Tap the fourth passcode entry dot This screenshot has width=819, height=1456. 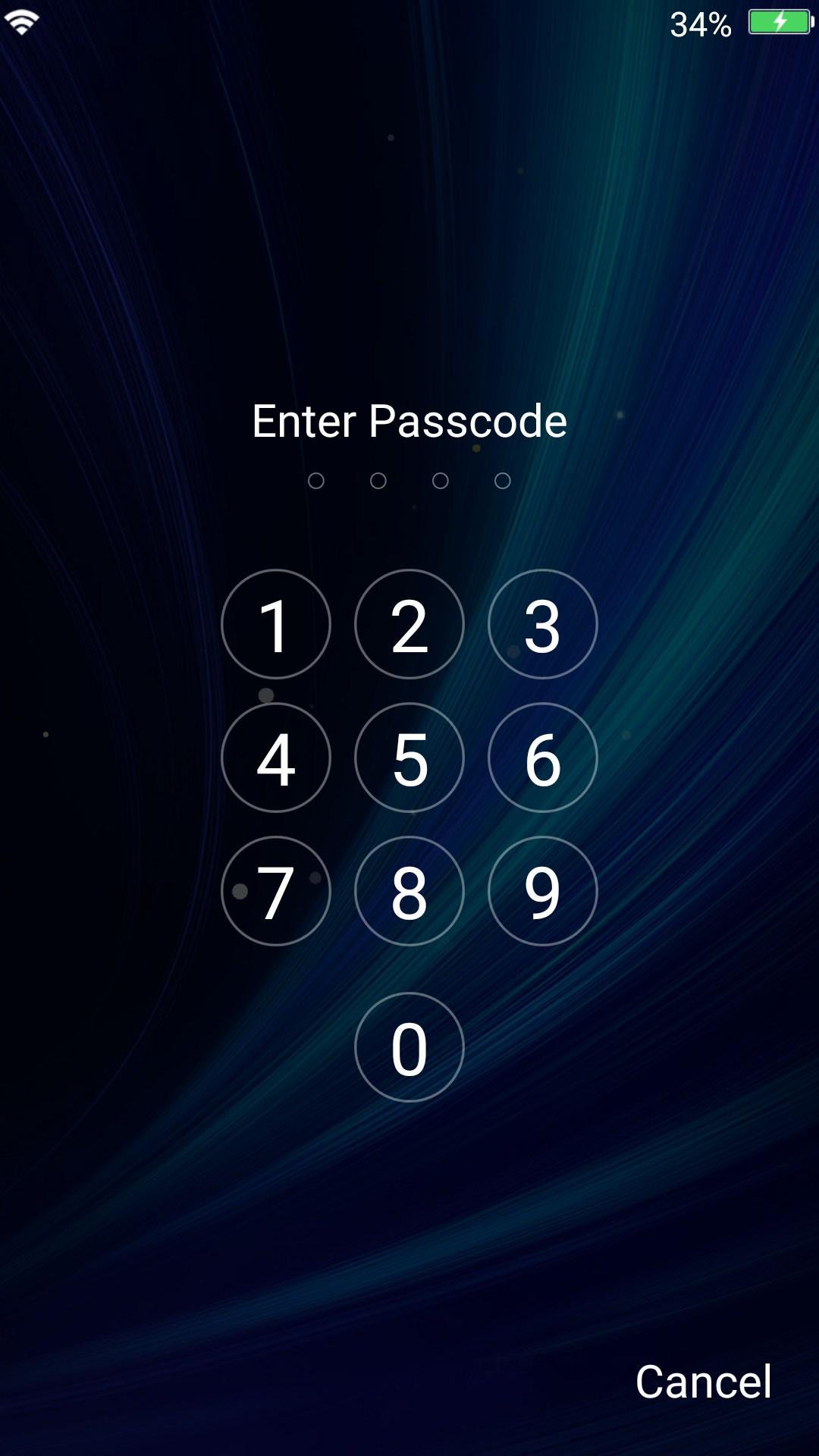500,480
